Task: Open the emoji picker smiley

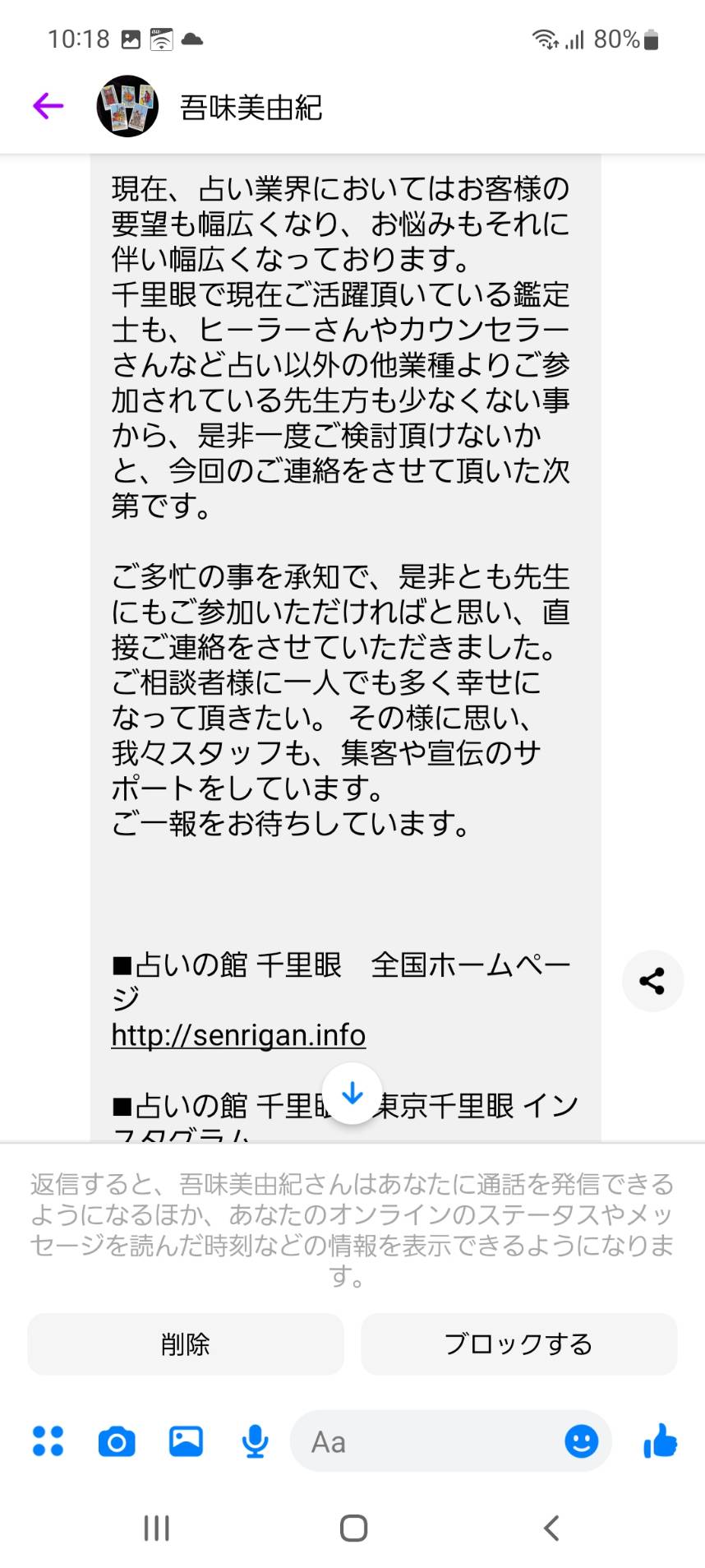Action: [x=582, y=1441]
